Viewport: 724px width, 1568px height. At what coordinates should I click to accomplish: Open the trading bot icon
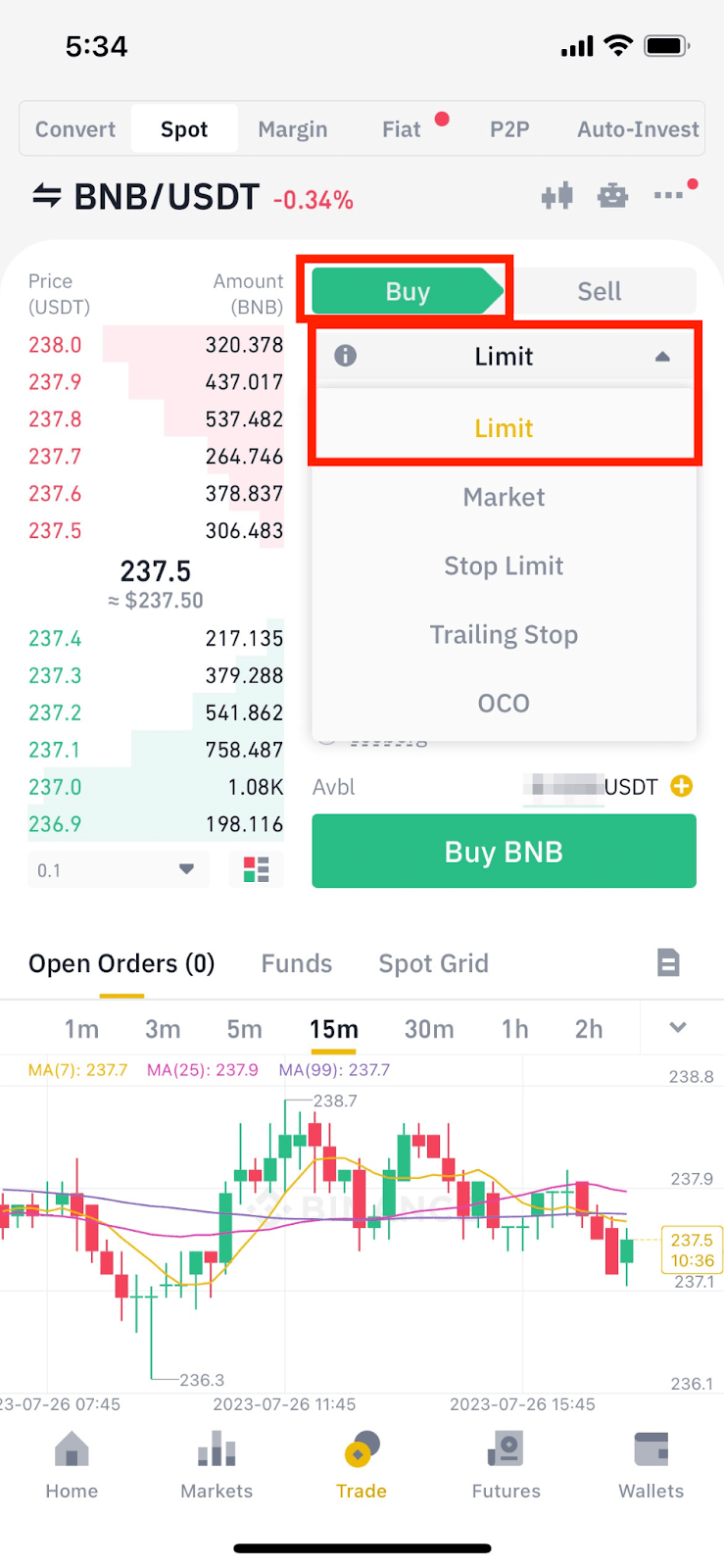click(x=613, y=197)
